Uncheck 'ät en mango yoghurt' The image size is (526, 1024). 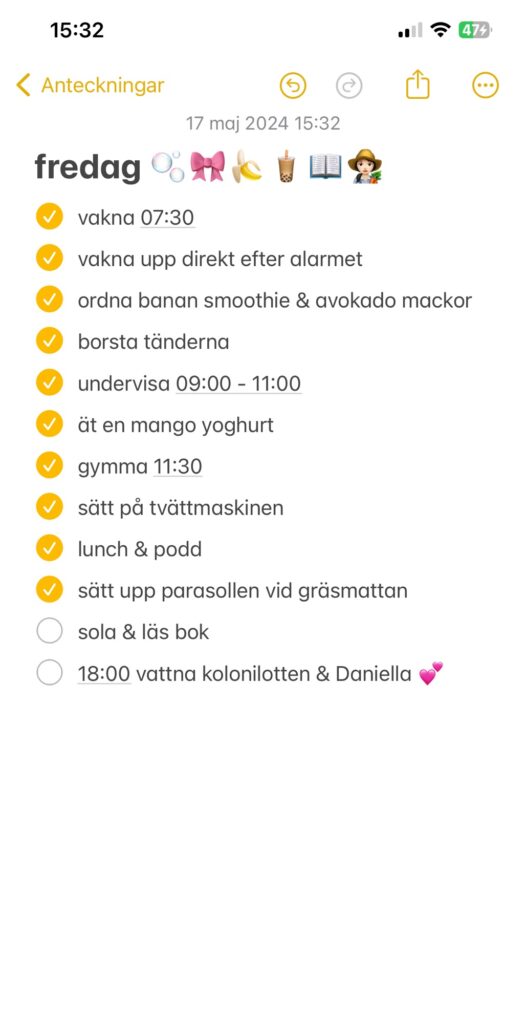[x=49, y=424]
